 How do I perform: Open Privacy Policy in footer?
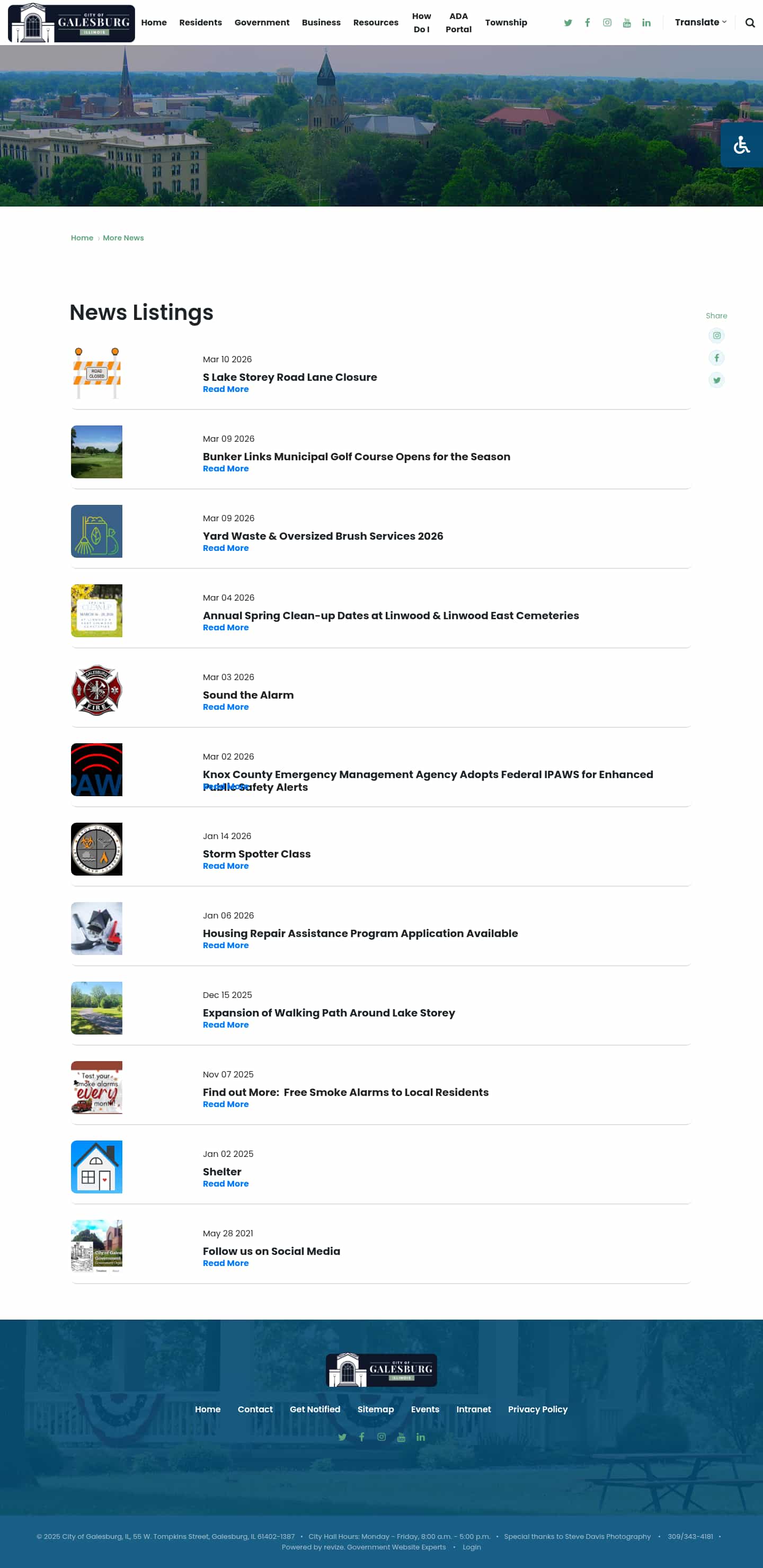537,1409
